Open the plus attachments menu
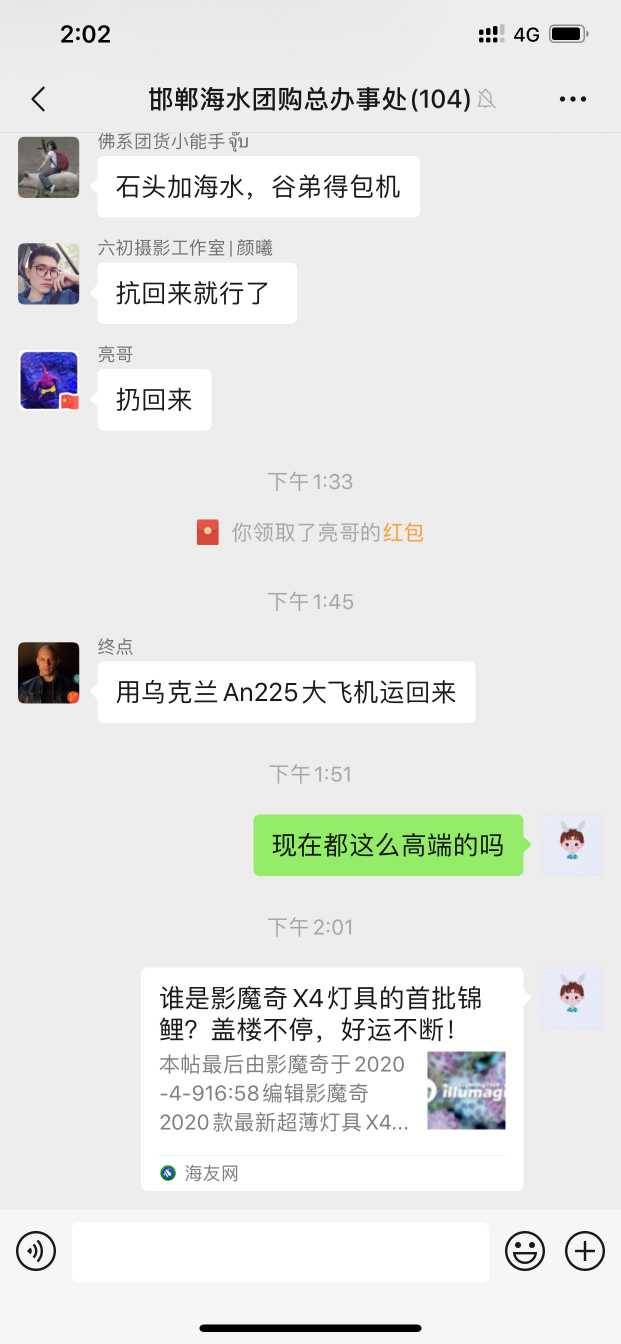621x1344 pixels. [x=585, y=1250]
